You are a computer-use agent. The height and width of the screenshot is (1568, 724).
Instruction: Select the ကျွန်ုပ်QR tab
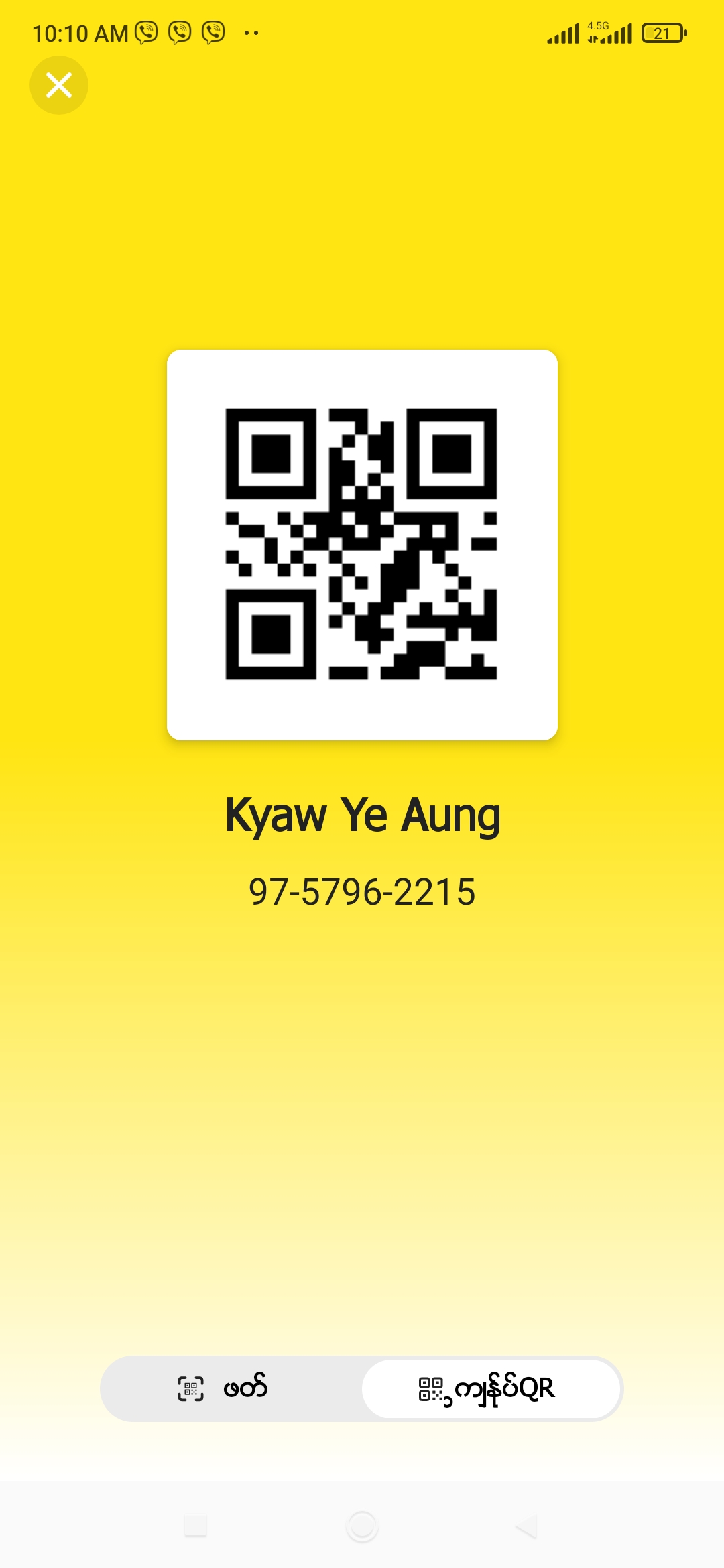(x=490, y=1388)
